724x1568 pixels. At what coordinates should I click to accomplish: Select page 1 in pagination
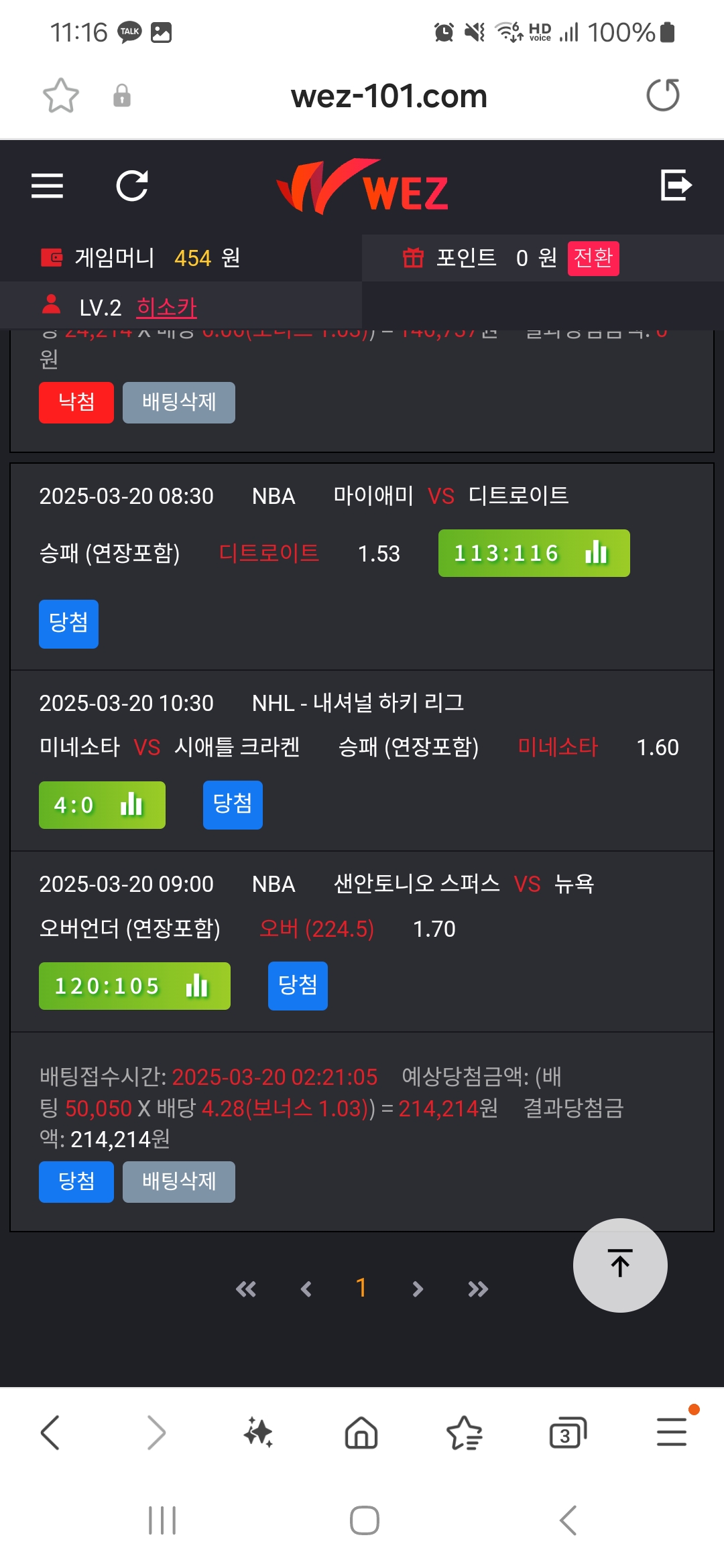(361, 1288)
